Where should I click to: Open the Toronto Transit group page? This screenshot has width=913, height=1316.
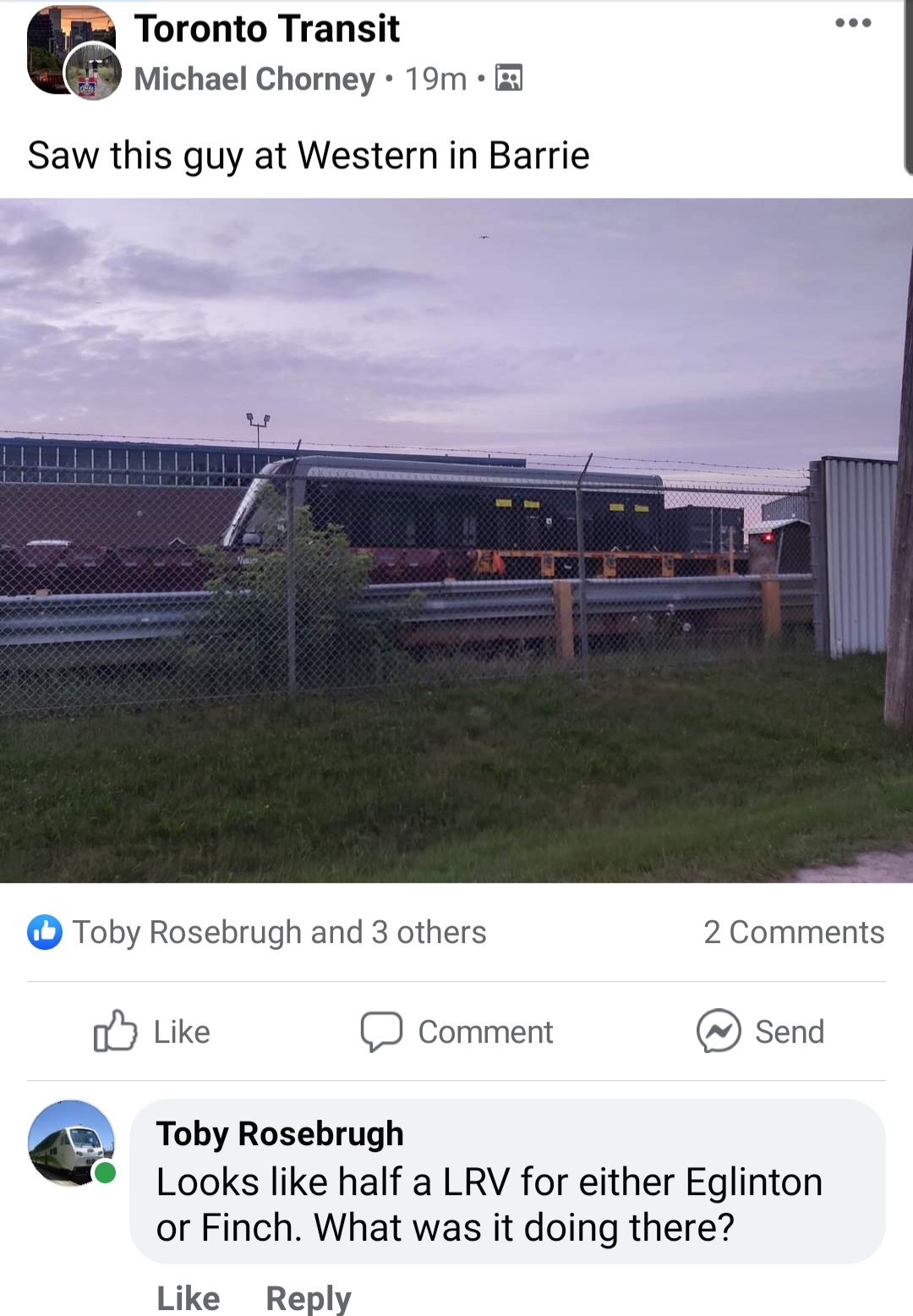[x=266, y=29]
